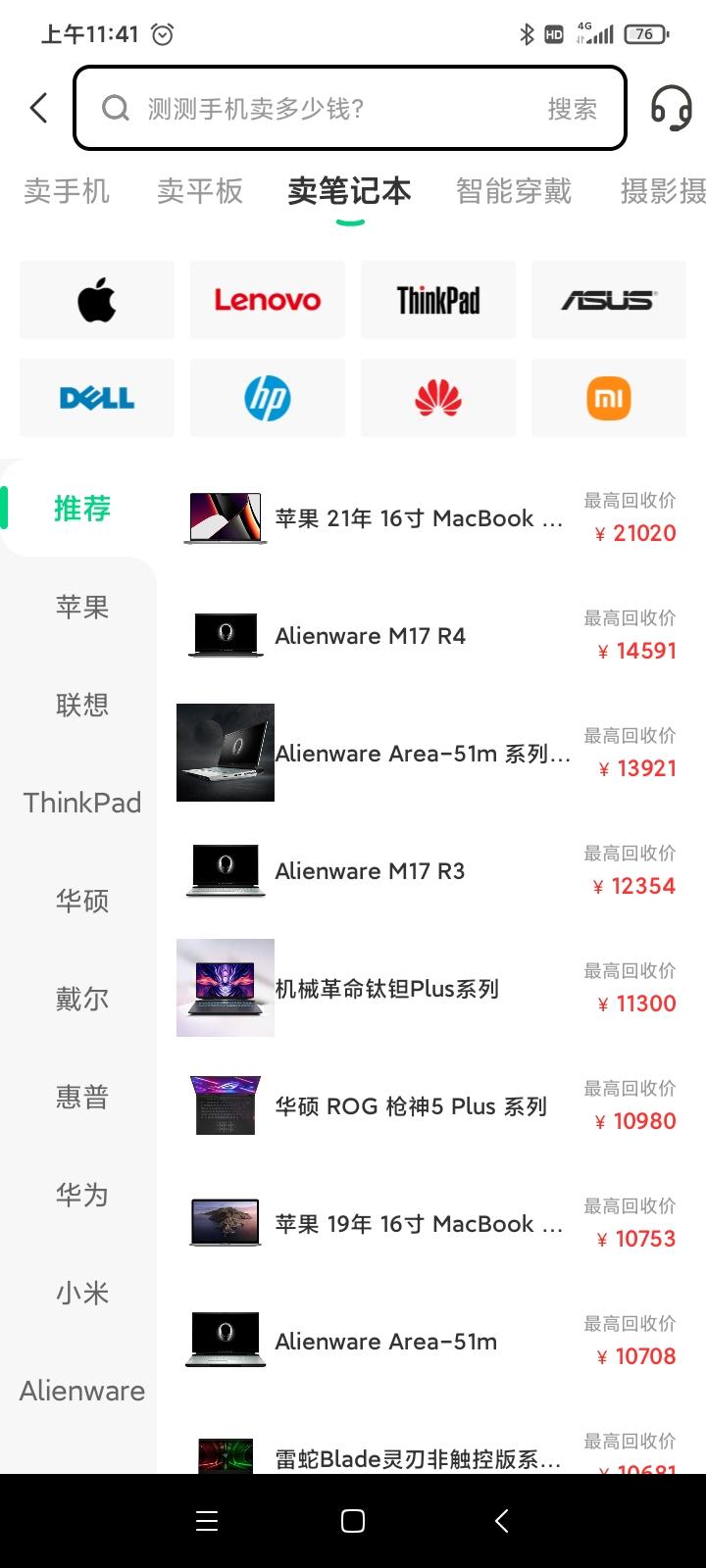The height and width of the screenshot is (1568, 706).
Task: View 华硕 ROG 枪神5 Plus 系列
Action: pyautogui.click(x=410, y=1106)
